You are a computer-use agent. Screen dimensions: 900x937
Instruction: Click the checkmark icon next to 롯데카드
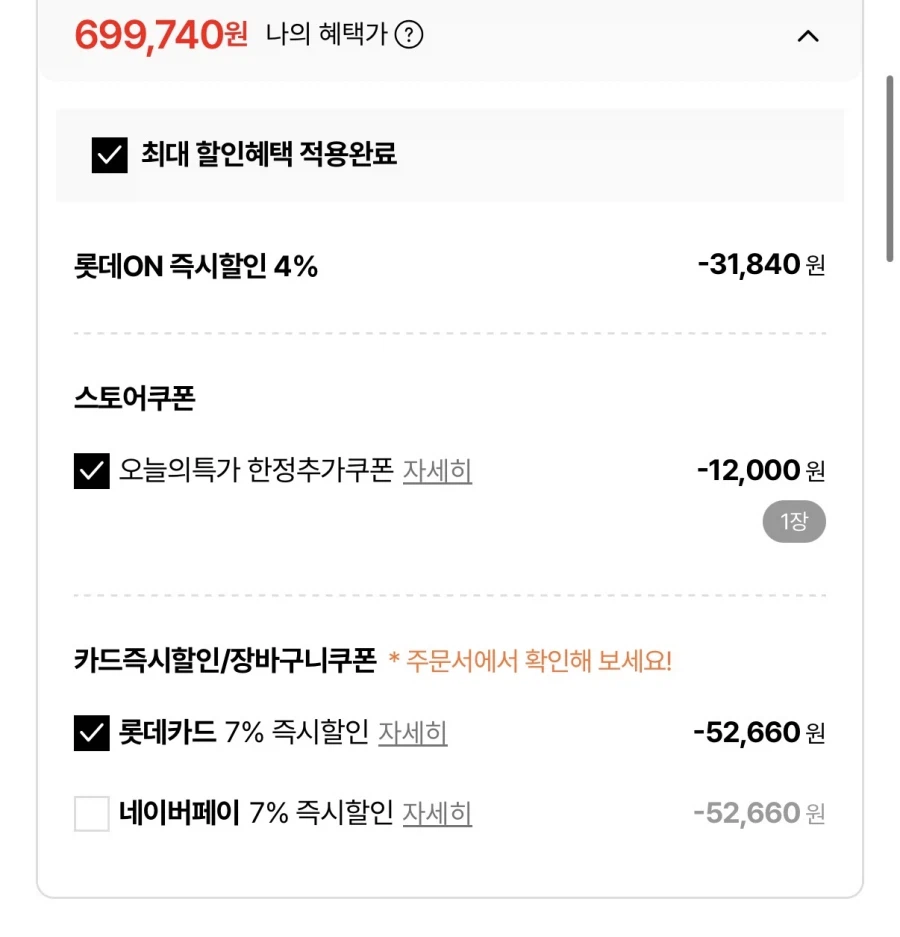pos(92,732)
